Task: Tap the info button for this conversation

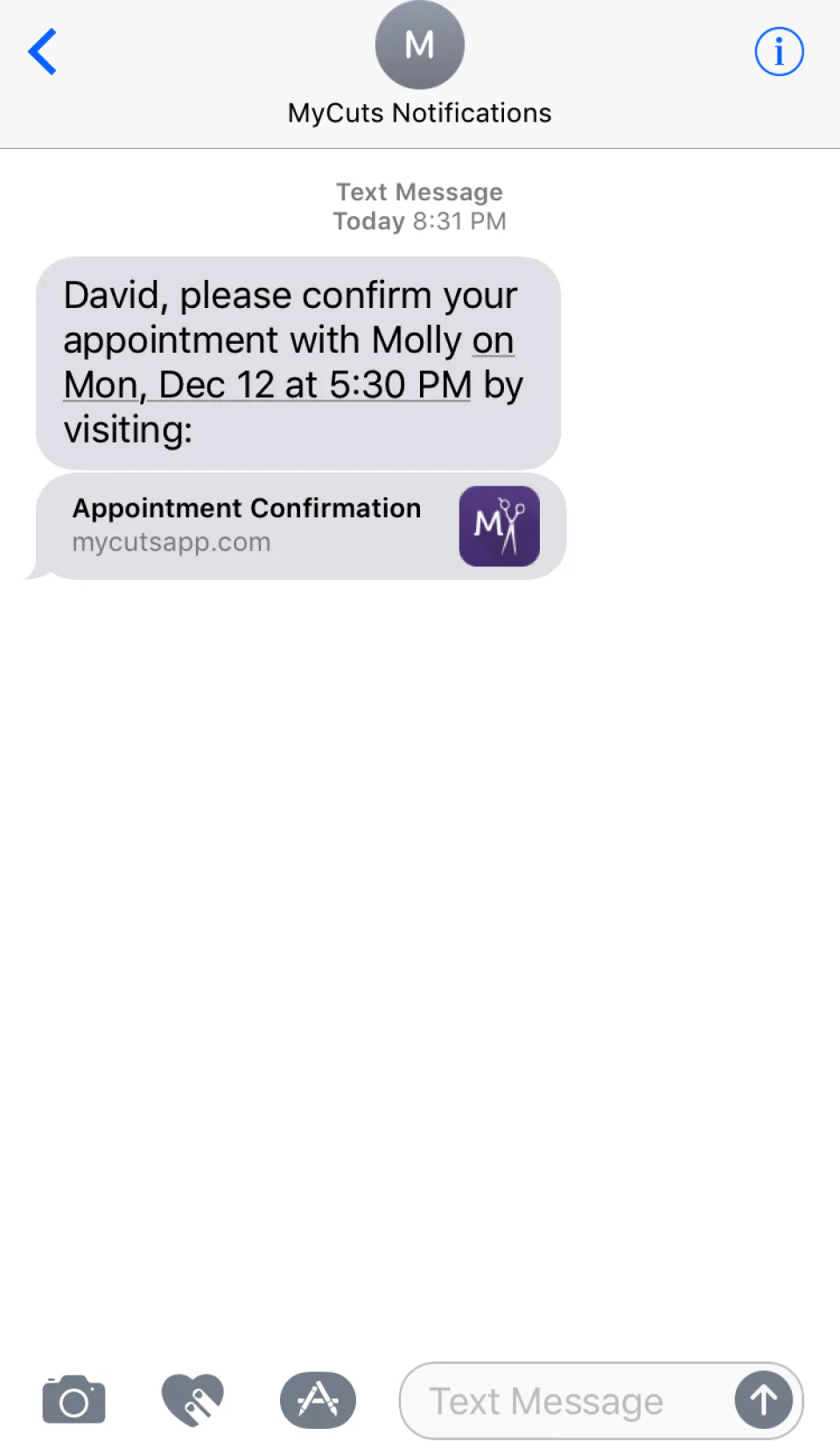Action: [x=779, y=51]
